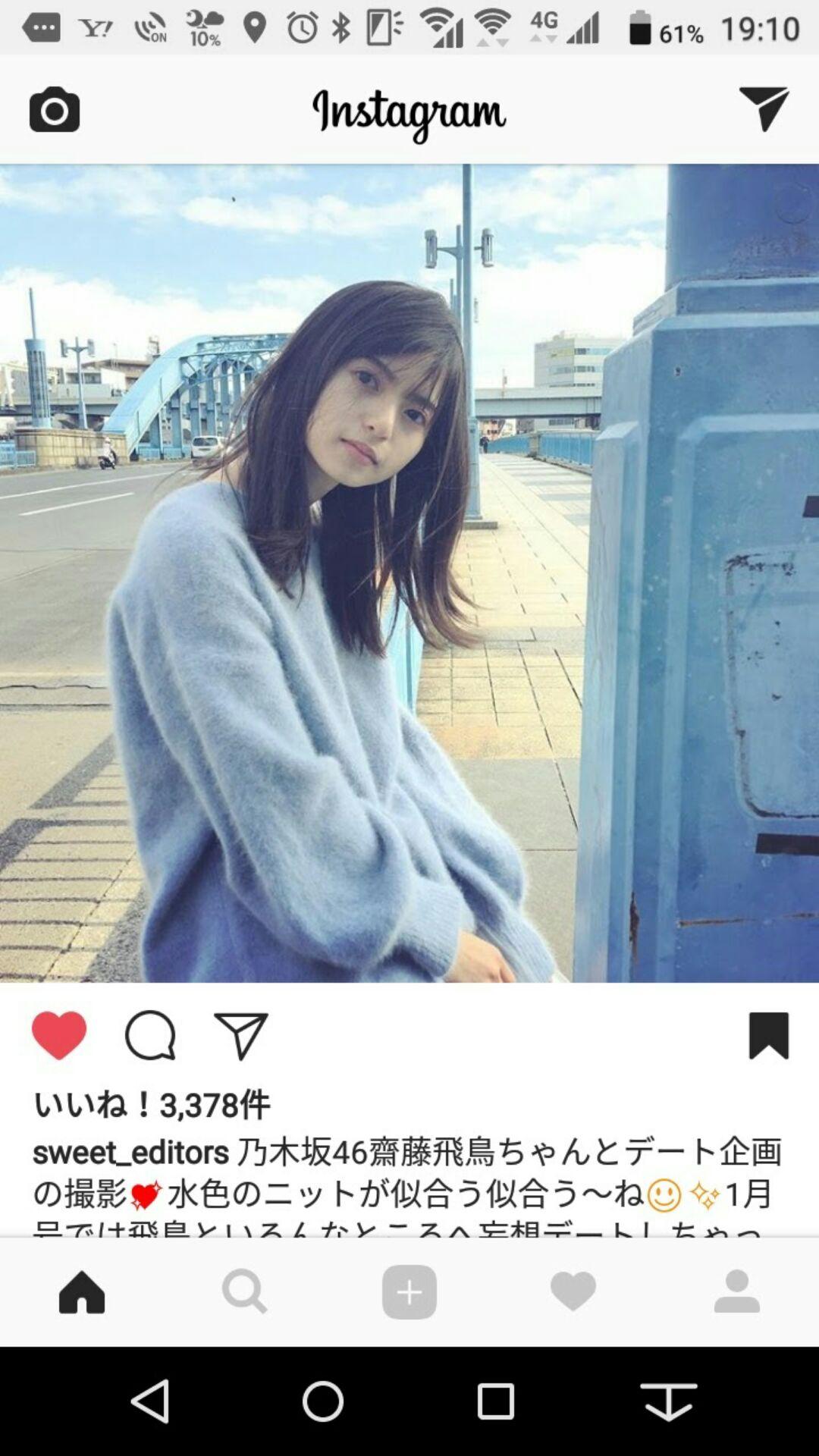
Task: Create a new post
Action: (x=409, y=1291)
